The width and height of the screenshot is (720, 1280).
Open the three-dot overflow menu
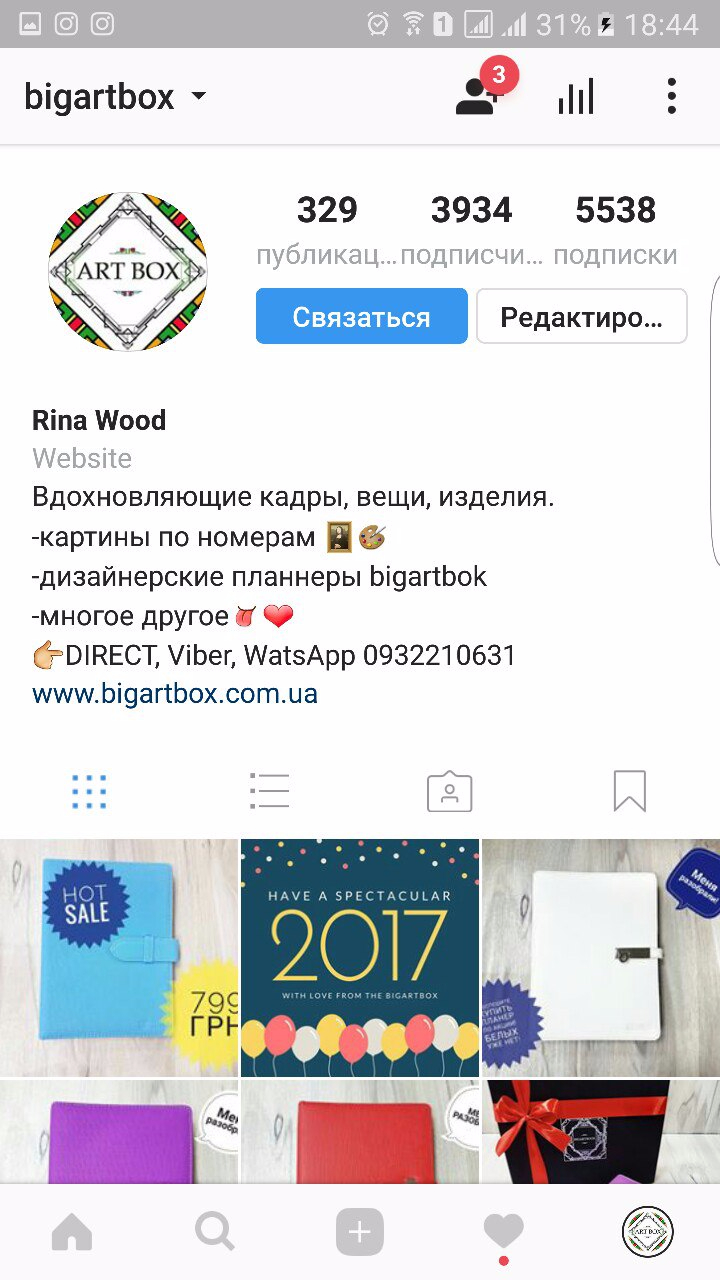(671, 97)
